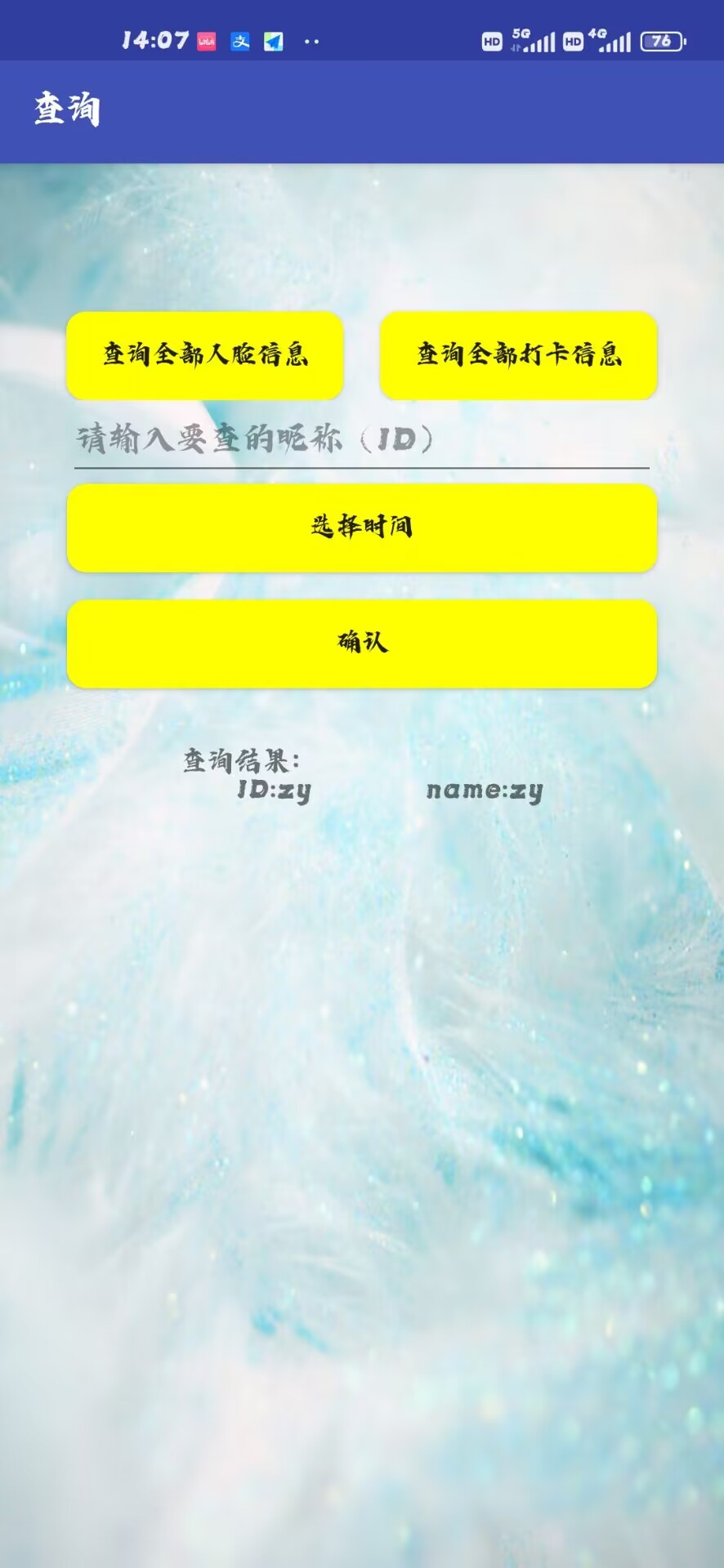Open the 选择时间 time picker
The height and width of the screenshot is (1568, 724).
(x=361, y=528)
